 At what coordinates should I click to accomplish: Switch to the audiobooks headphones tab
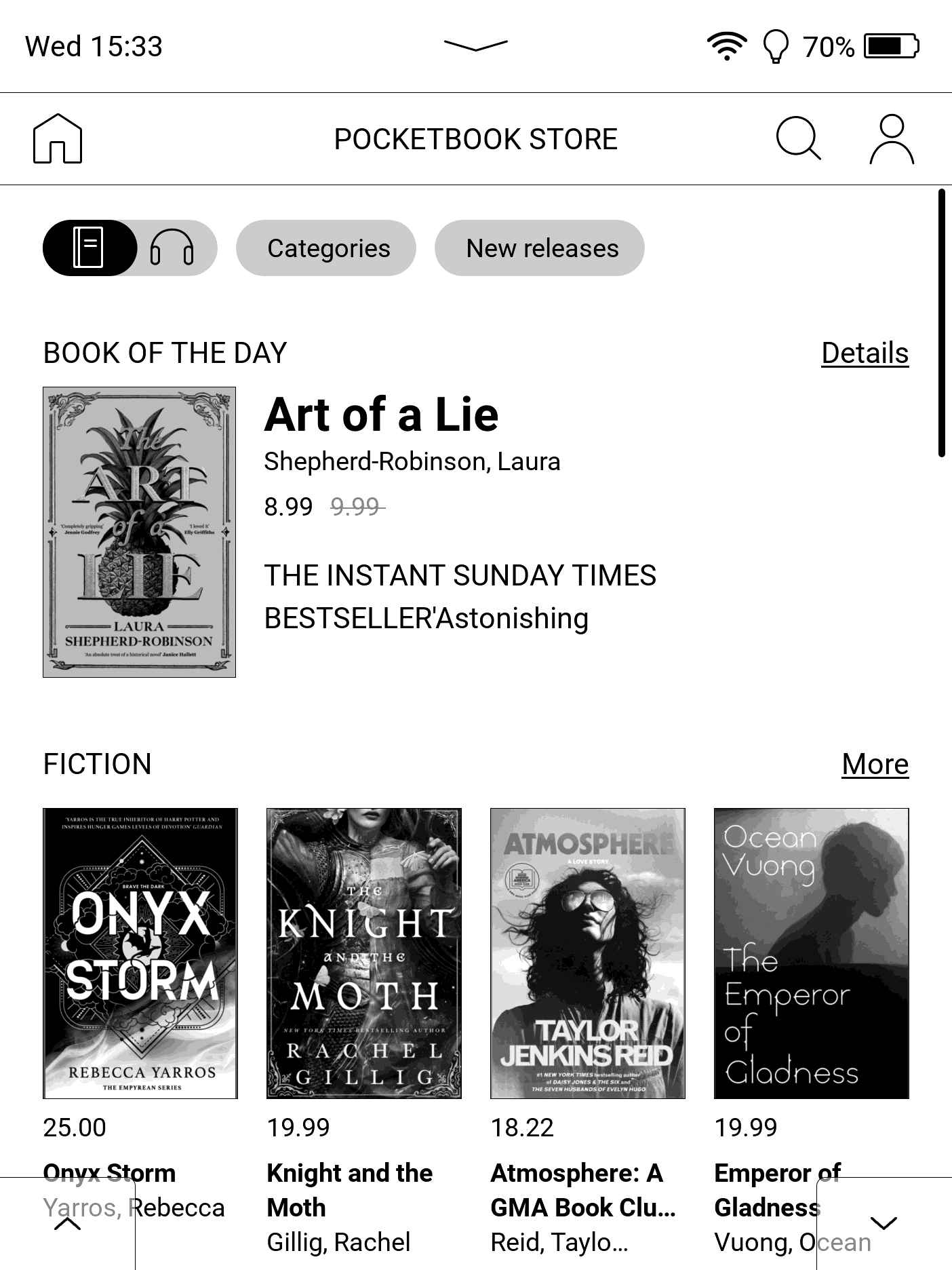coord(172,248)
